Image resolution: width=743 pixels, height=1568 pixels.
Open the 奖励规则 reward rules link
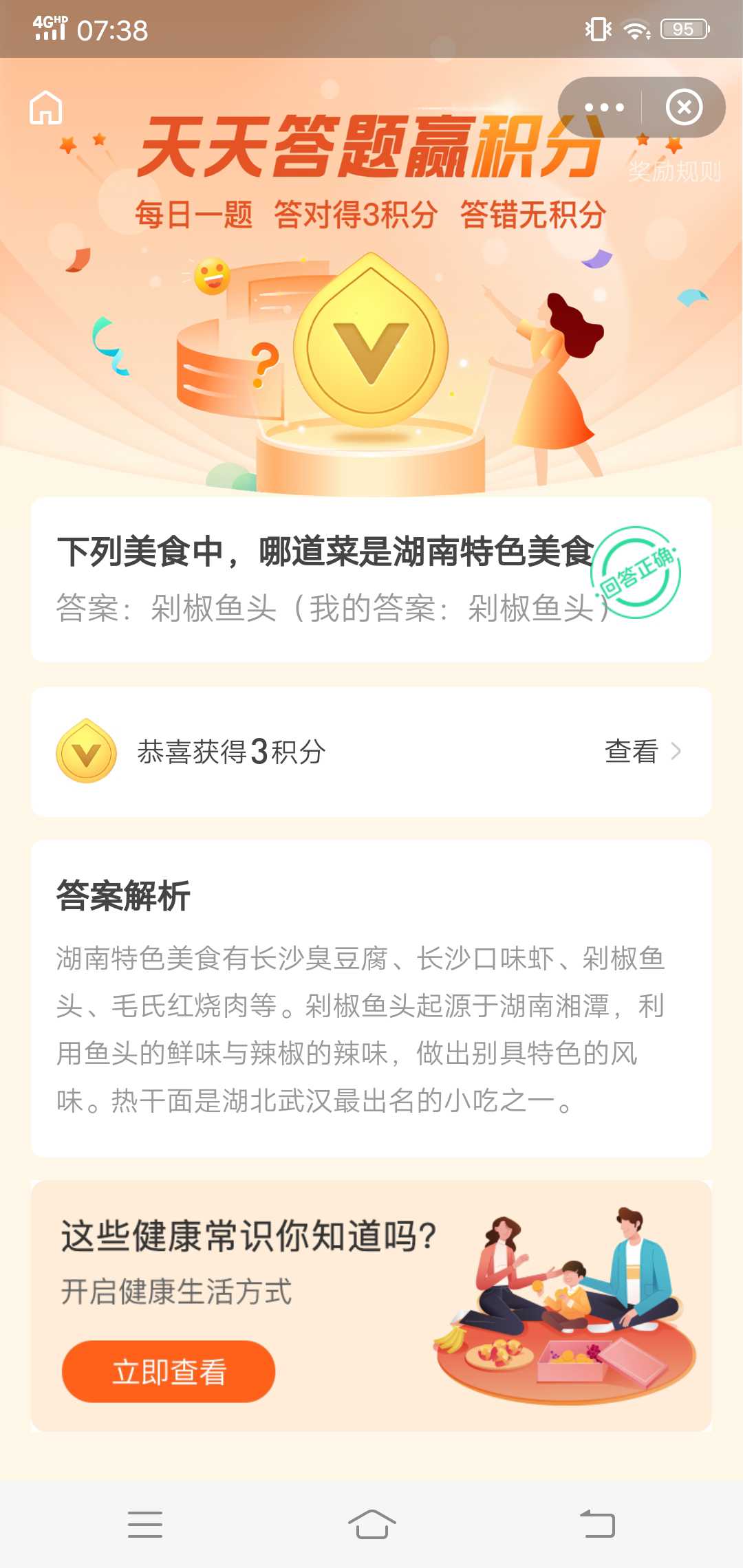point(674,171)
